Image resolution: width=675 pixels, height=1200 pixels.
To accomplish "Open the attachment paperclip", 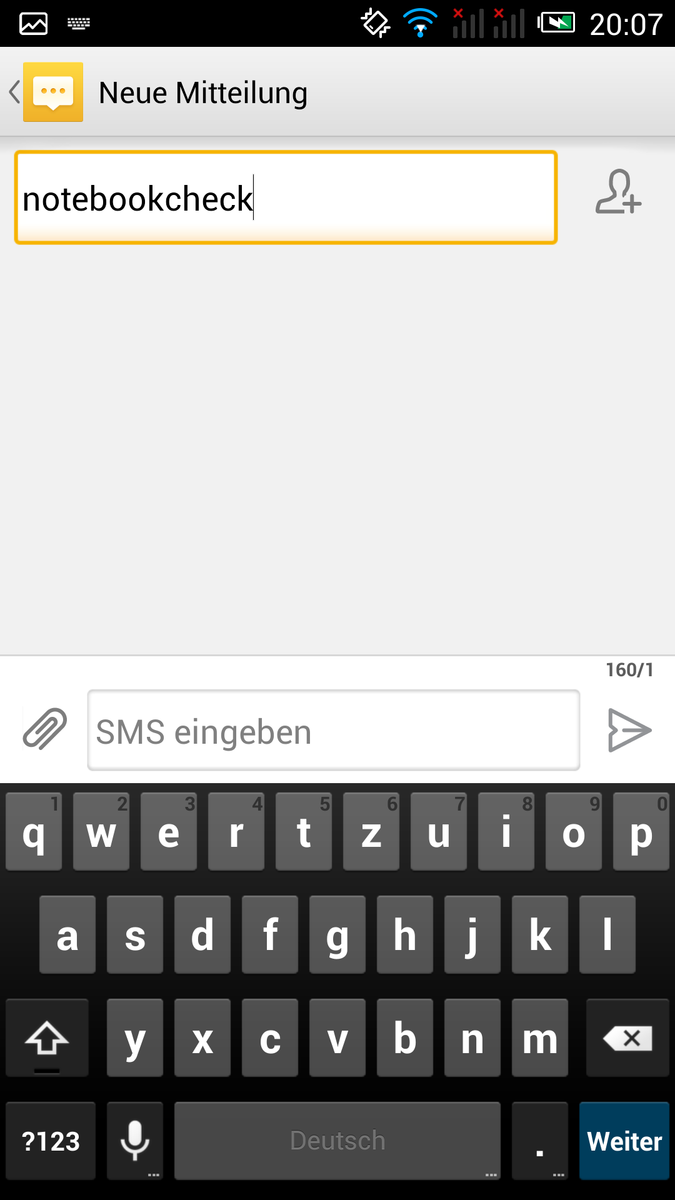I will tap(45, 730).
